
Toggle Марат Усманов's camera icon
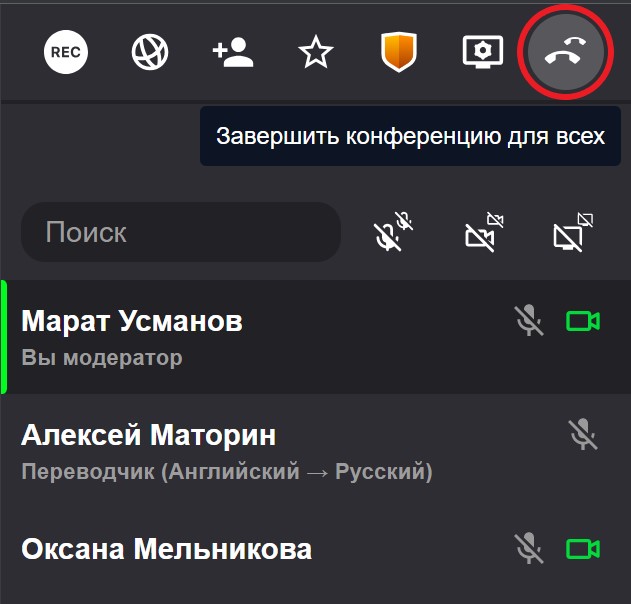(x=582, y=321)
